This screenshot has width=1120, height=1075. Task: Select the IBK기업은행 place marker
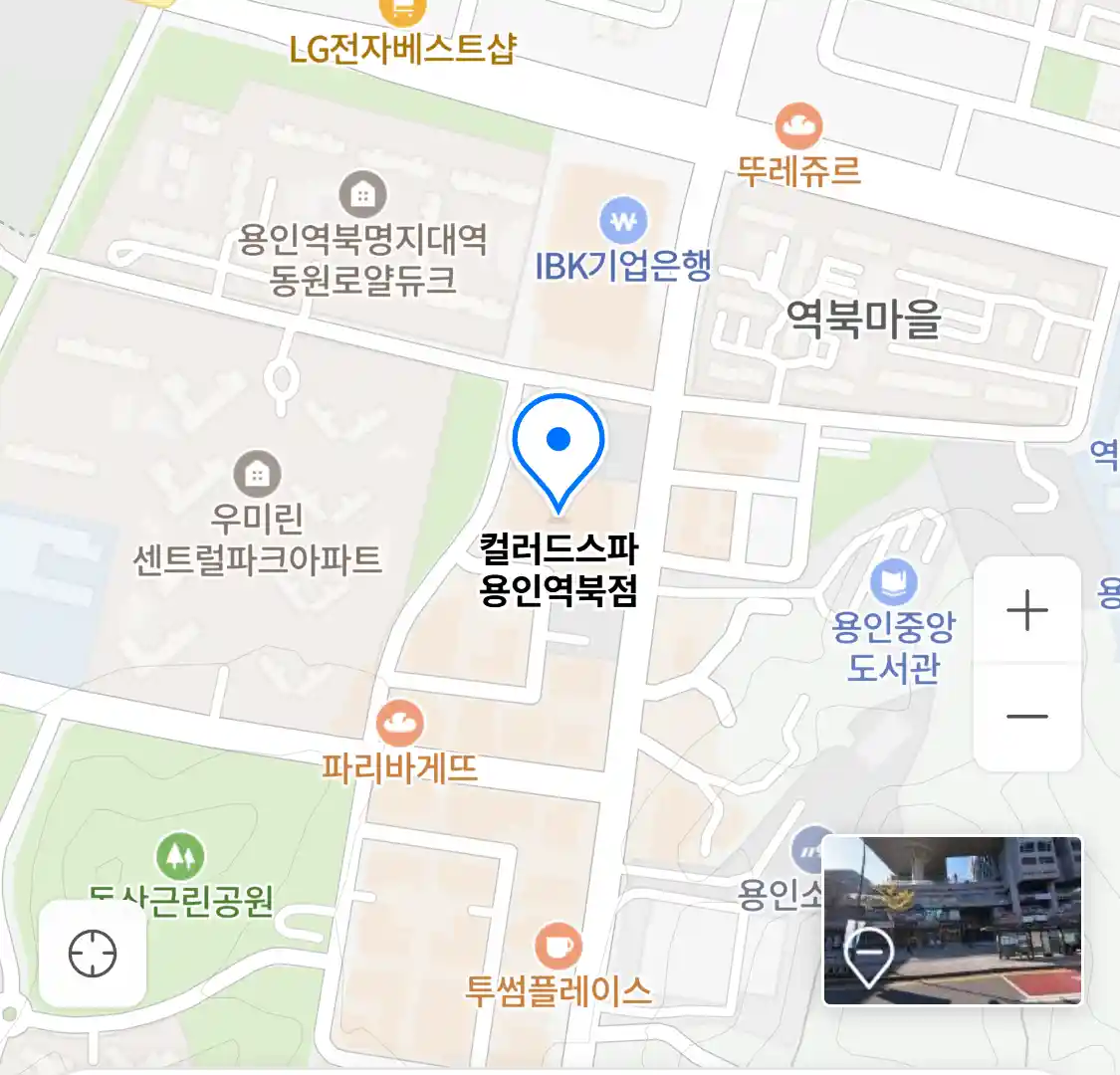623,221
